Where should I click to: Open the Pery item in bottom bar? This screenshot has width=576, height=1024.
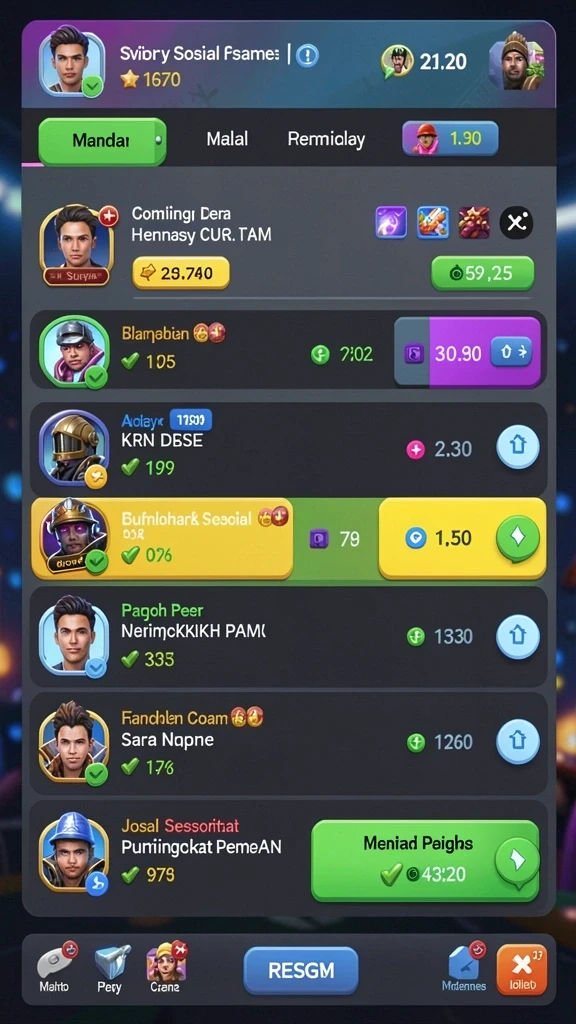click(x=110, y=968)
